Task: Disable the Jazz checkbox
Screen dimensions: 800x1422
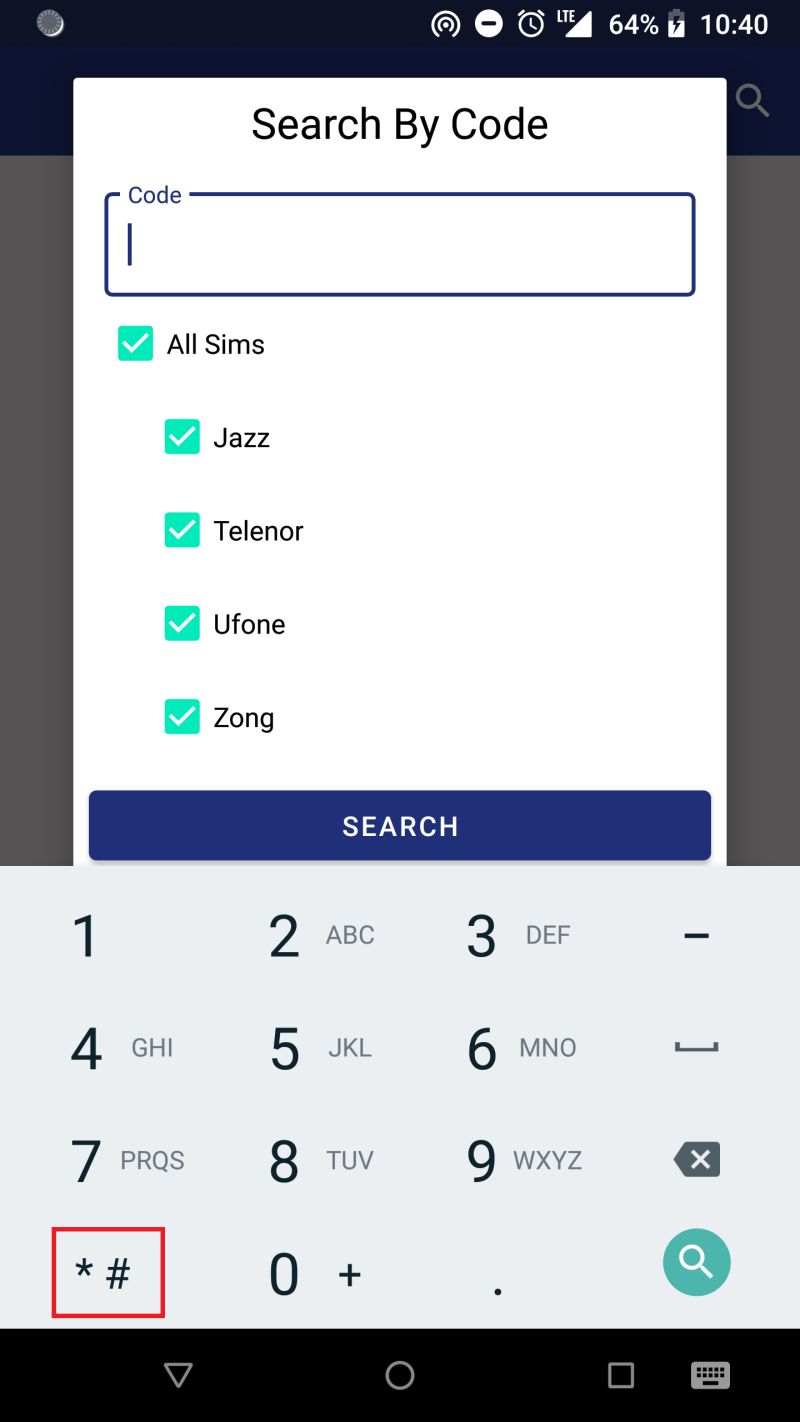Action: [181, 436]
